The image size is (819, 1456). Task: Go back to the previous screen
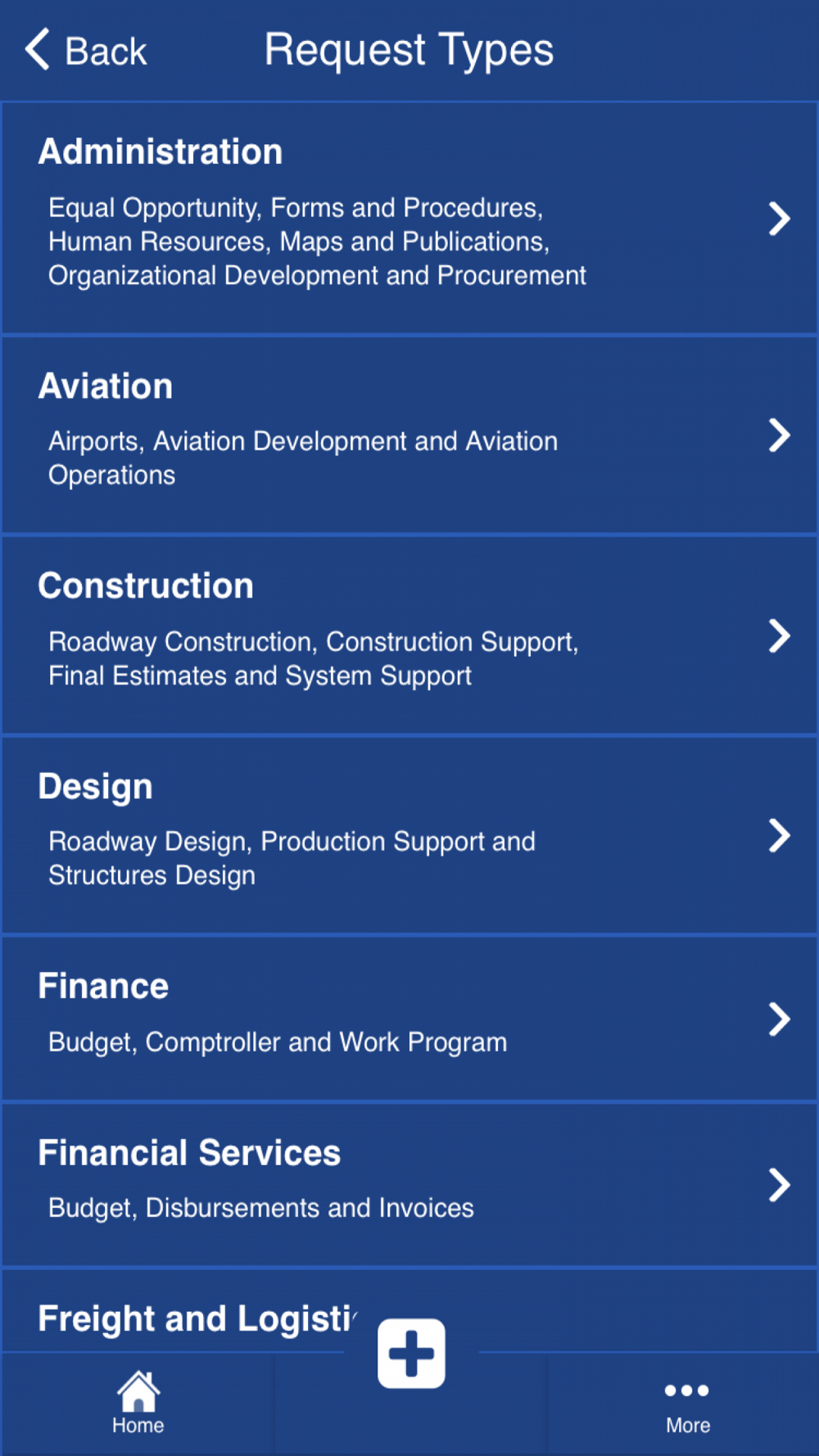click(86, 51)
